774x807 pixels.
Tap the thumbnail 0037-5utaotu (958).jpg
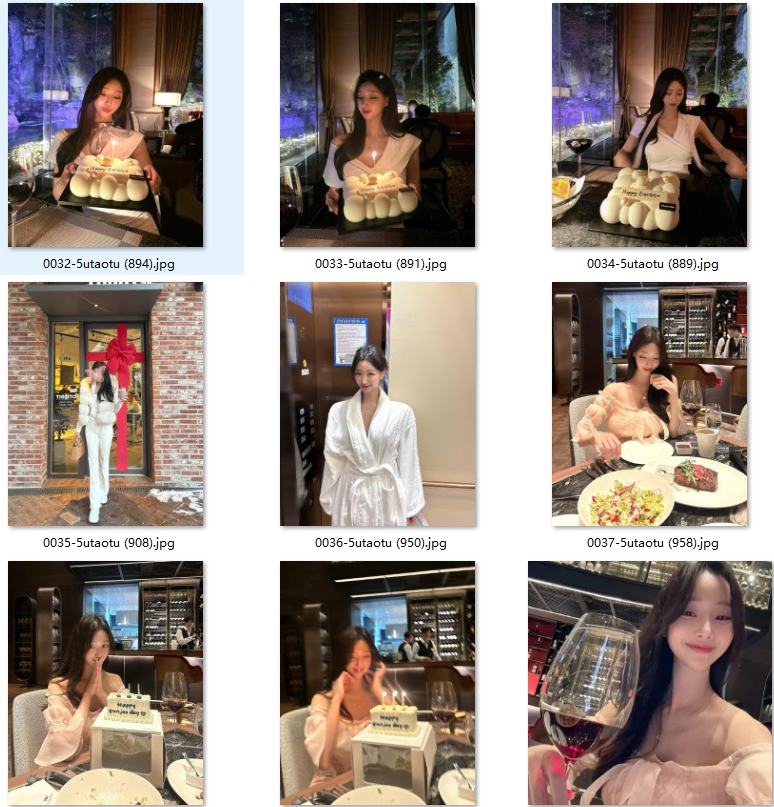pos(649,404)
